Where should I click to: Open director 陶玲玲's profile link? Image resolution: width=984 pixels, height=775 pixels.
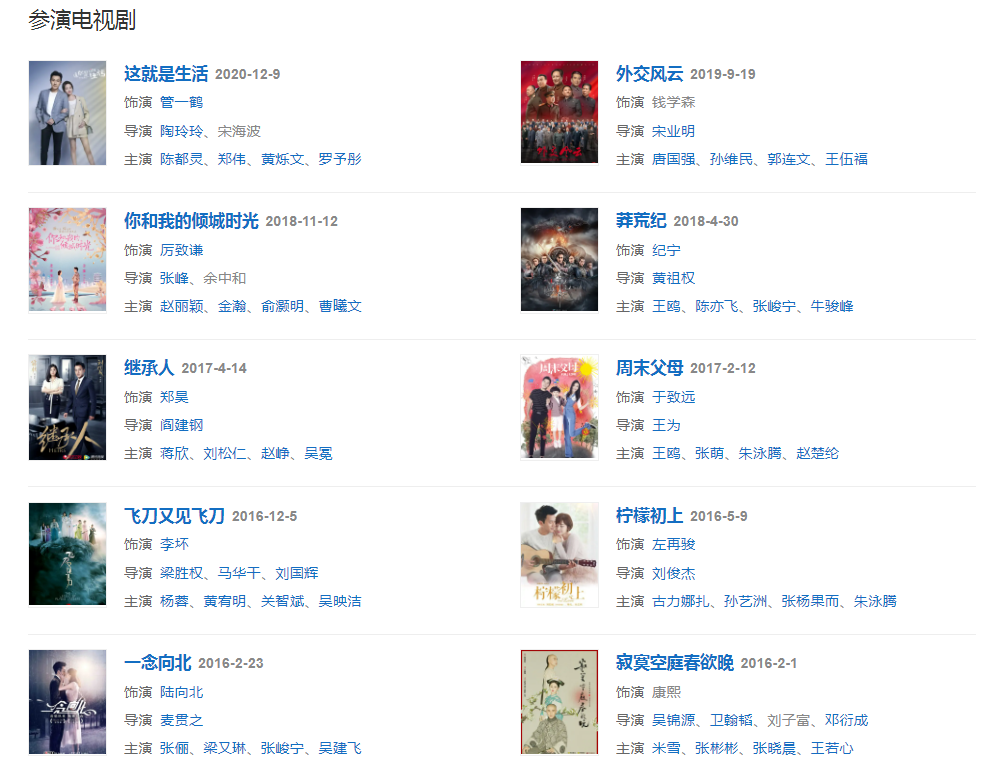point(181,131)
